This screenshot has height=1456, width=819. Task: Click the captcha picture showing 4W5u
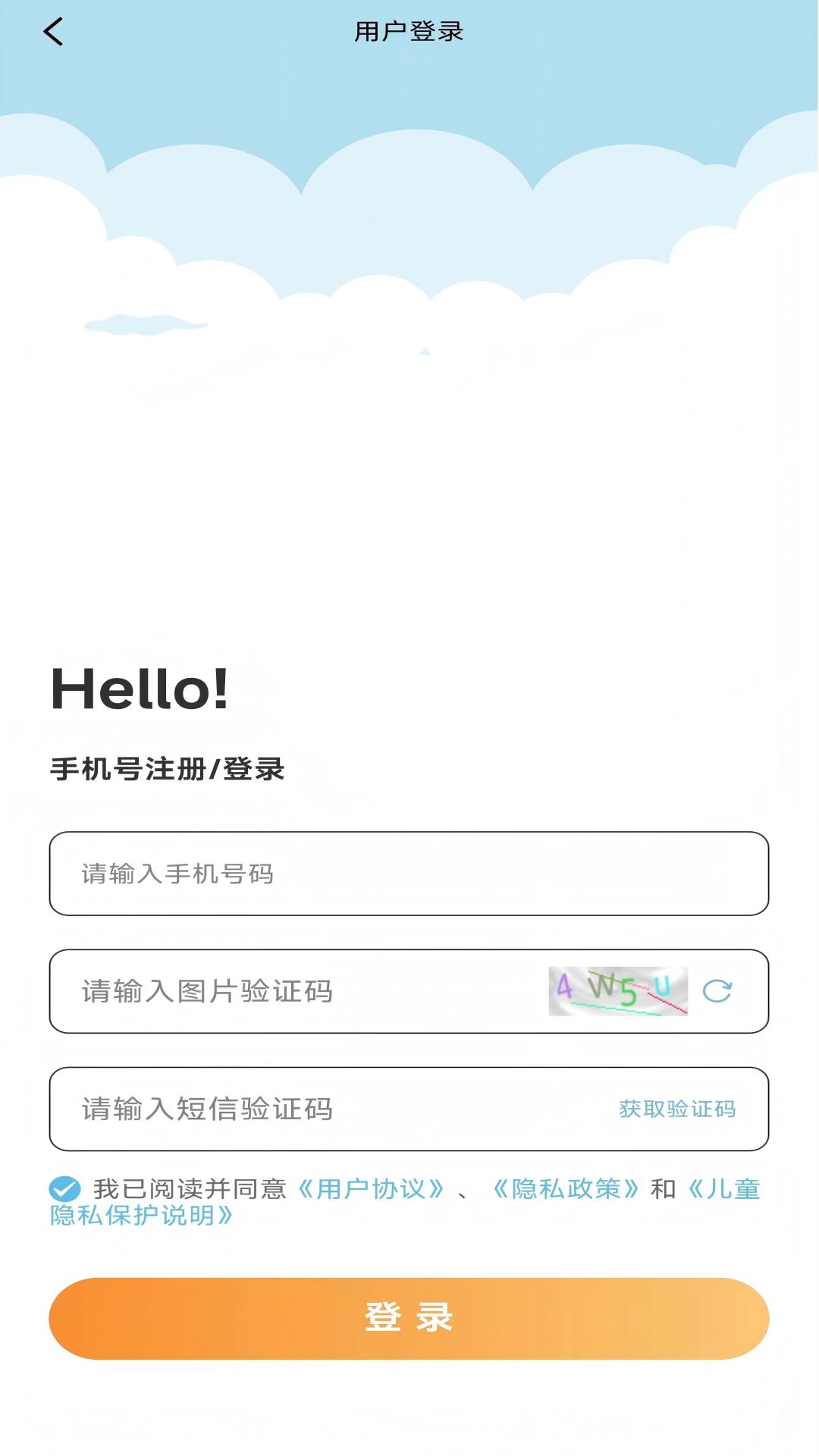pos(619,990)
